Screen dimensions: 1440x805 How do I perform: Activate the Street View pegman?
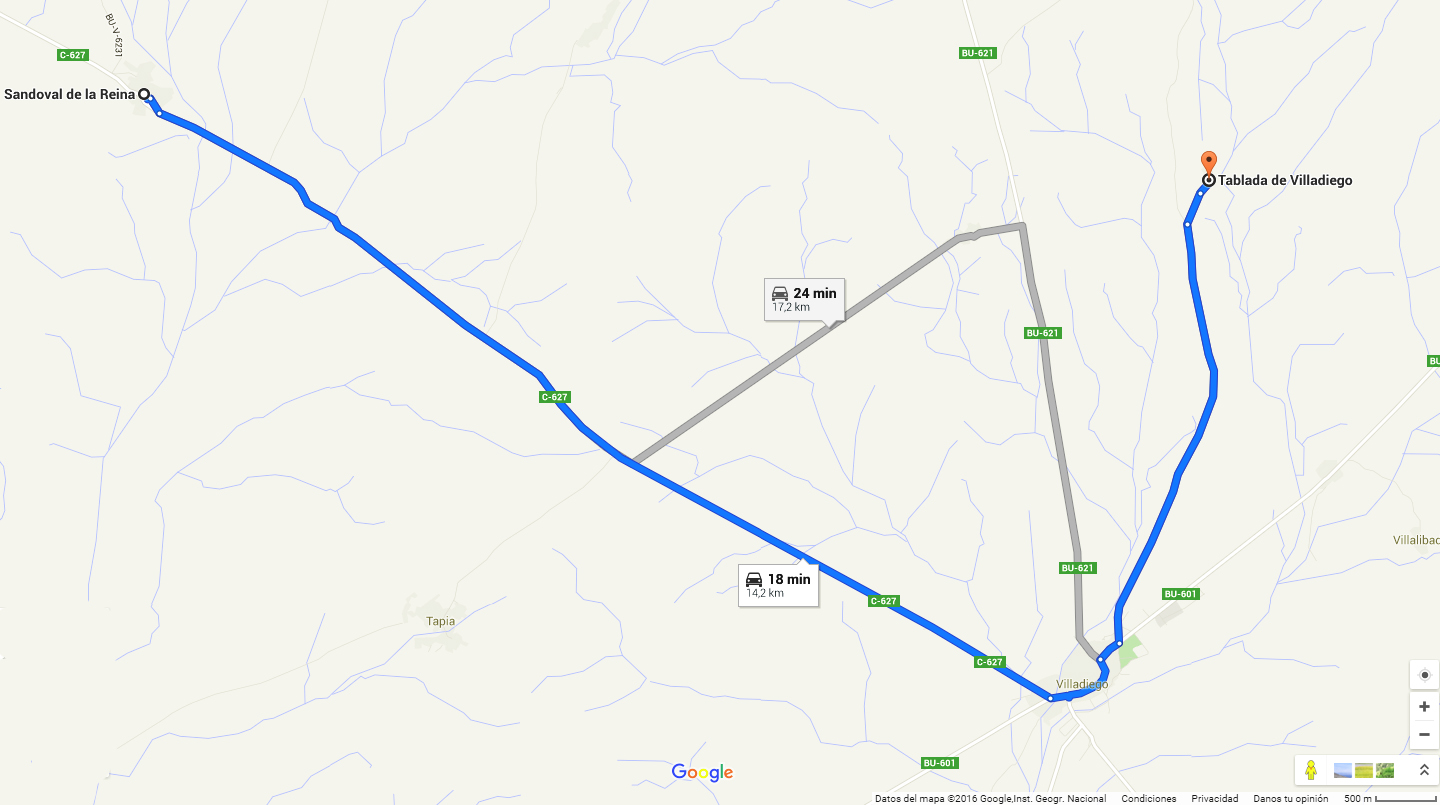[1310, 770]
